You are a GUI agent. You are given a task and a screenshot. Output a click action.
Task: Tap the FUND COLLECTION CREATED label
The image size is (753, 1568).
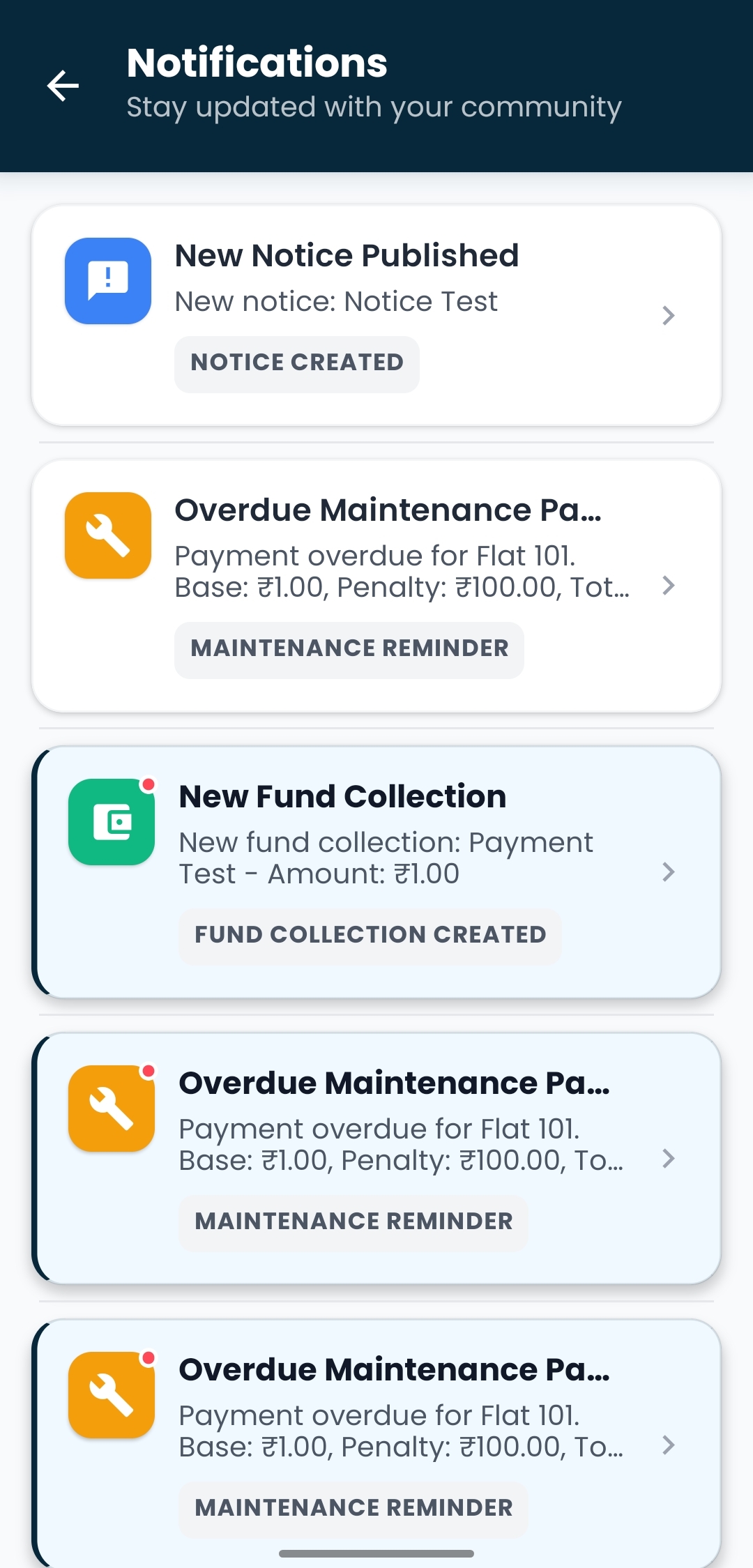pyautogui.click(x=370, y=936)
